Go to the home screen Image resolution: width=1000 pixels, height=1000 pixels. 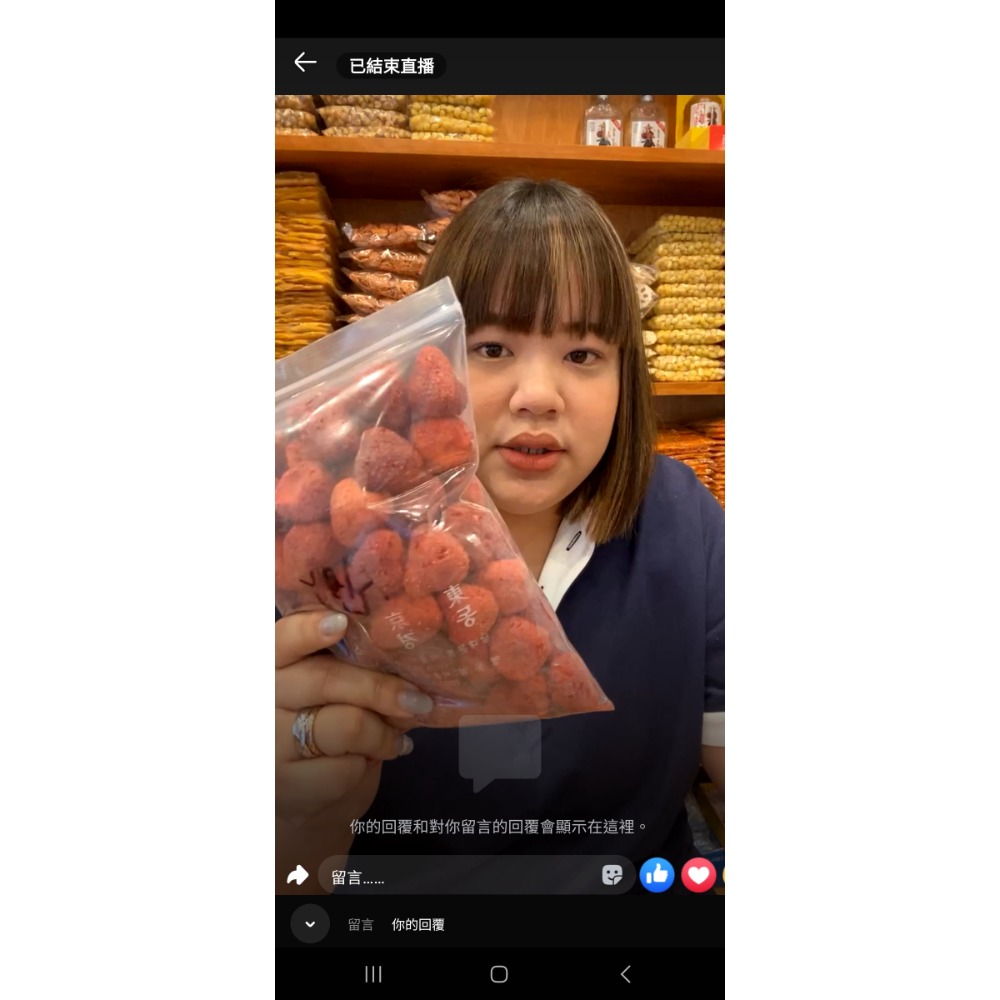tap(499, 974)
